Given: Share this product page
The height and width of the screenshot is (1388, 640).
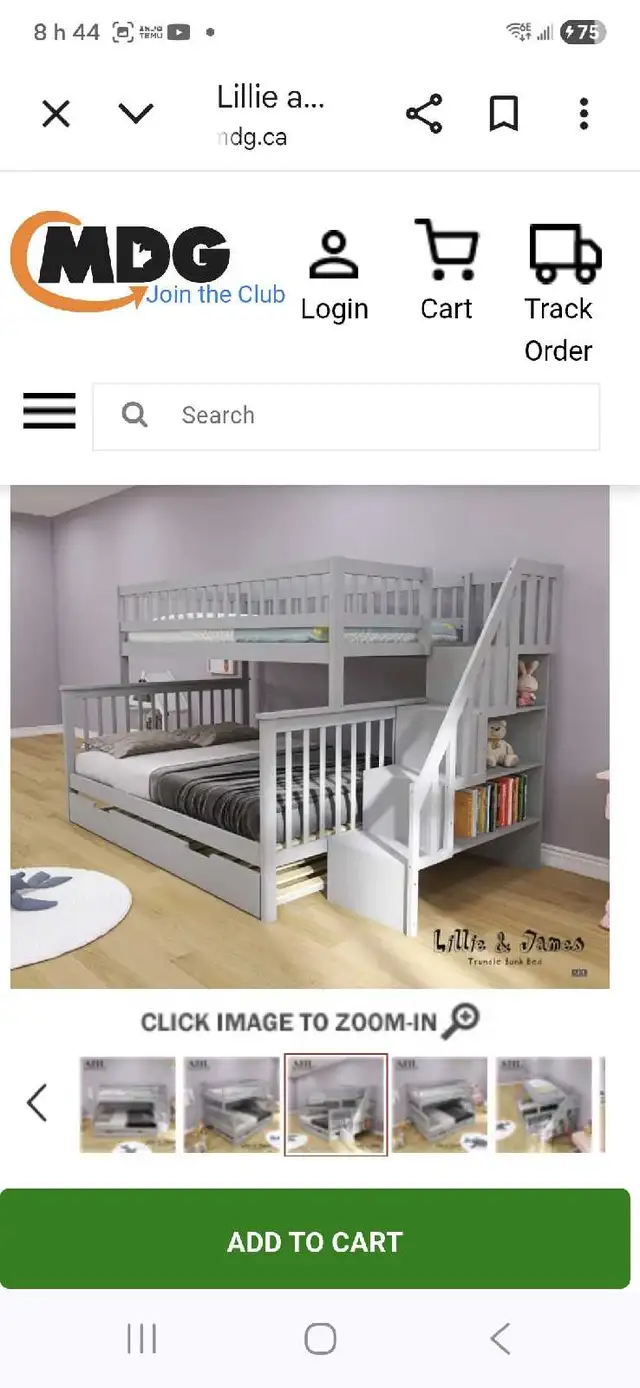Looking at the screenshot, I should tap(424, 114).
